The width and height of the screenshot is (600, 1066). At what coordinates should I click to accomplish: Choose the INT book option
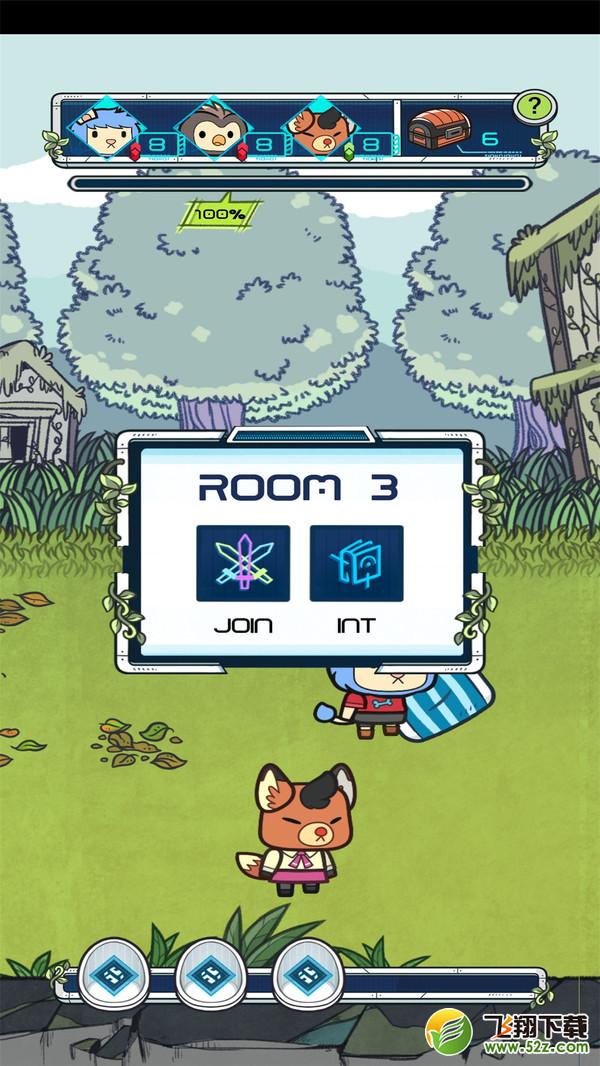coord(357,563)
